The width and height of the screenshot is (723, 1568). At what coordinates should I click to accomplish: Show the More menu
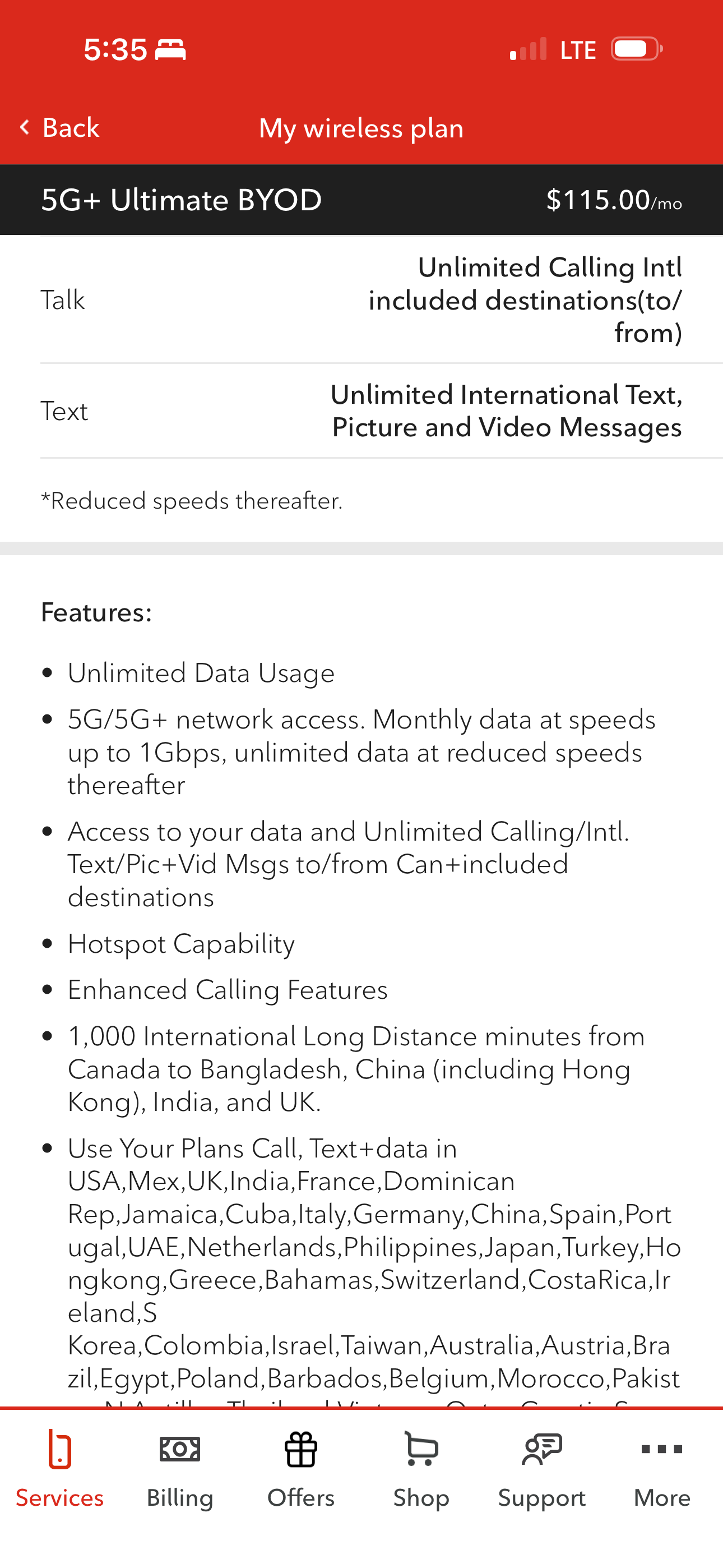(x=662, y=1468)
